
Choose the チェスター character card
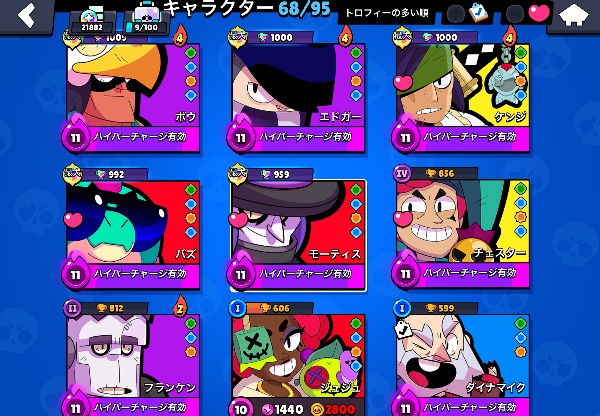(461, 225)
